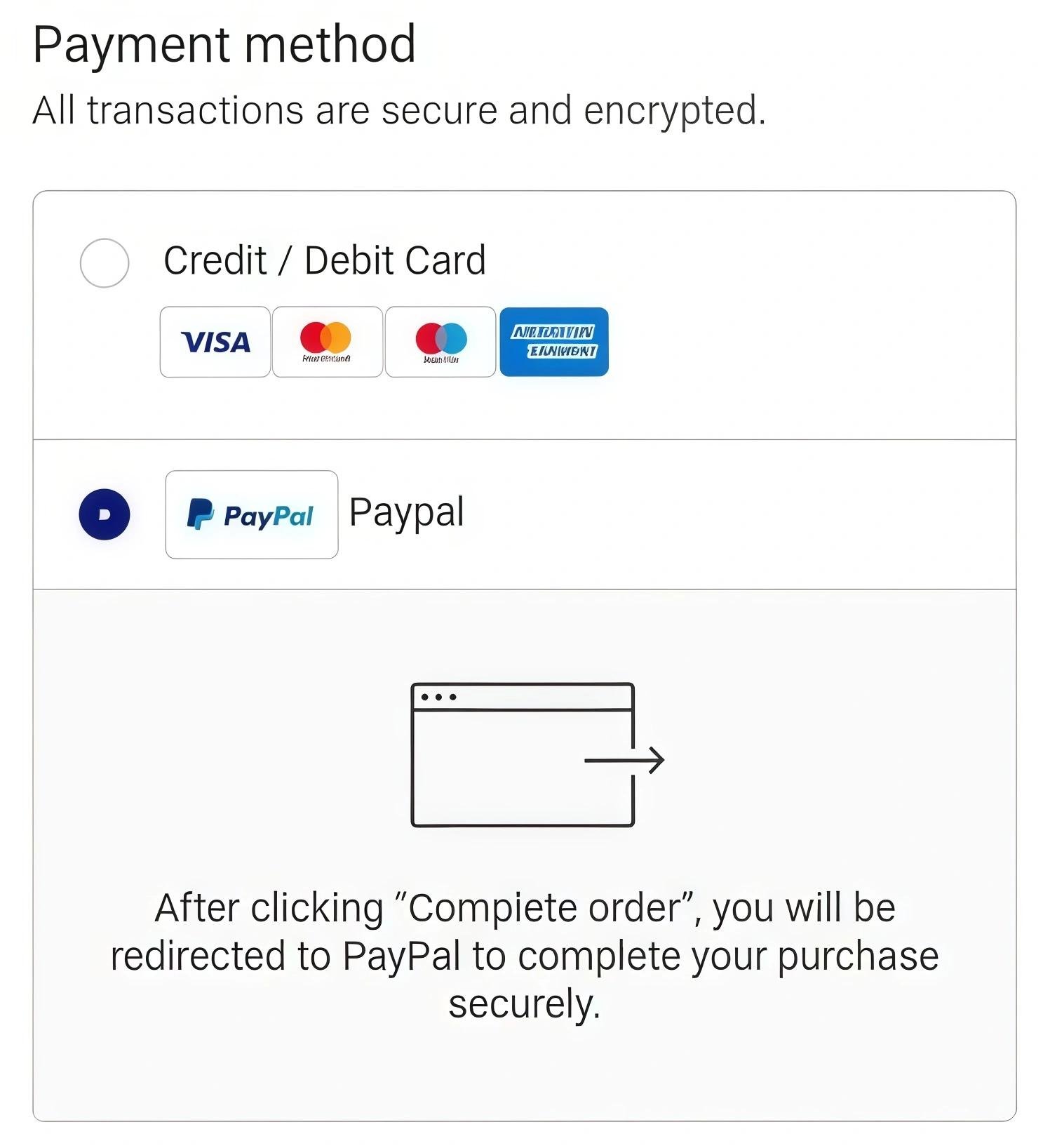The width and height of the screenshot is (1043, 1148).
Task: Select the Credit / Debit Card option
Action: (x=105, y=263)
